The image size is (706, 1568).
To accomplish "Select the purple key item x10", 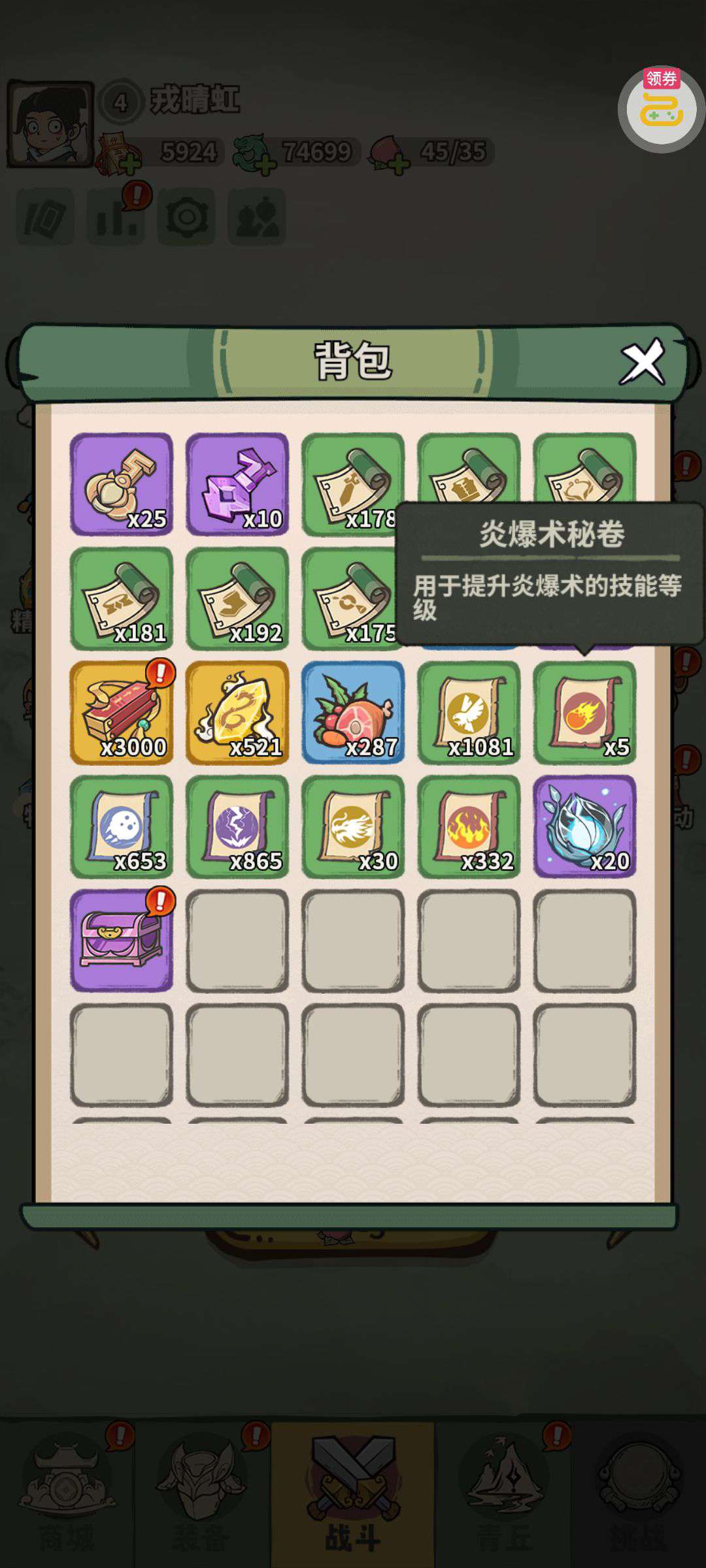I will click(x=237, y=483).
